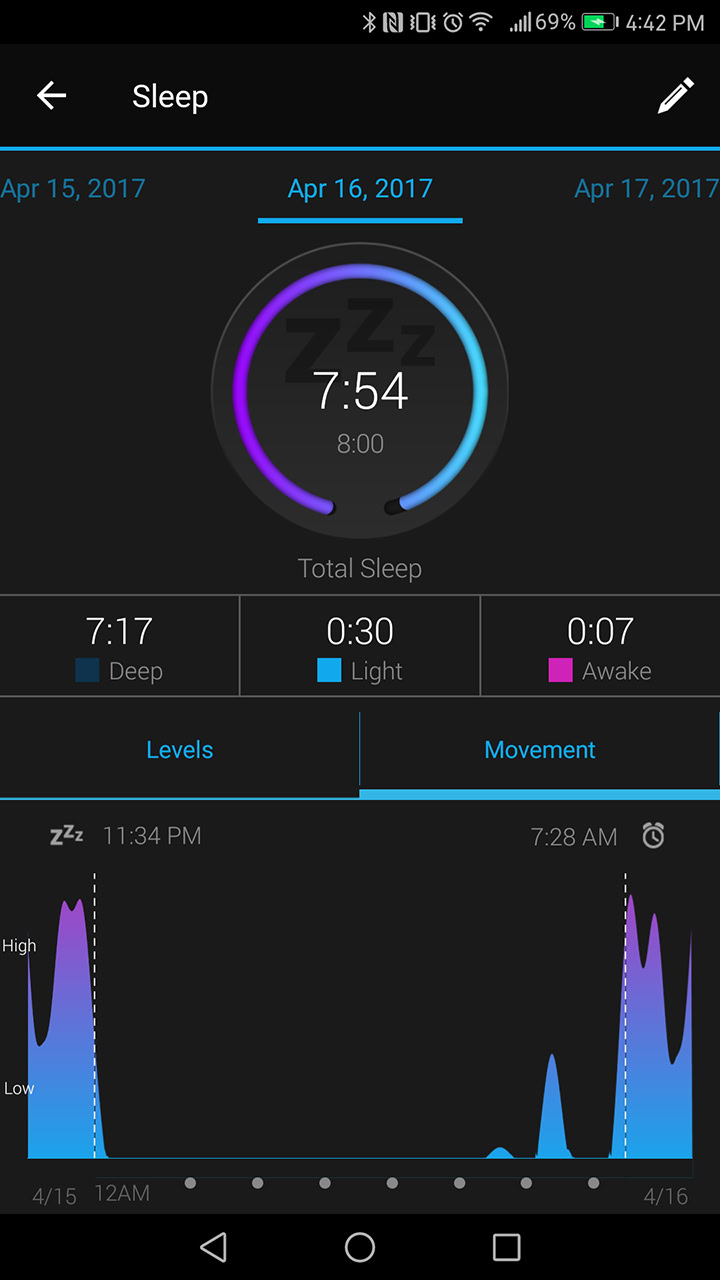The image size is (720, 1280).
Task: Select the Apr 16, 2017 date tab
Action: [x=360, y=188]
